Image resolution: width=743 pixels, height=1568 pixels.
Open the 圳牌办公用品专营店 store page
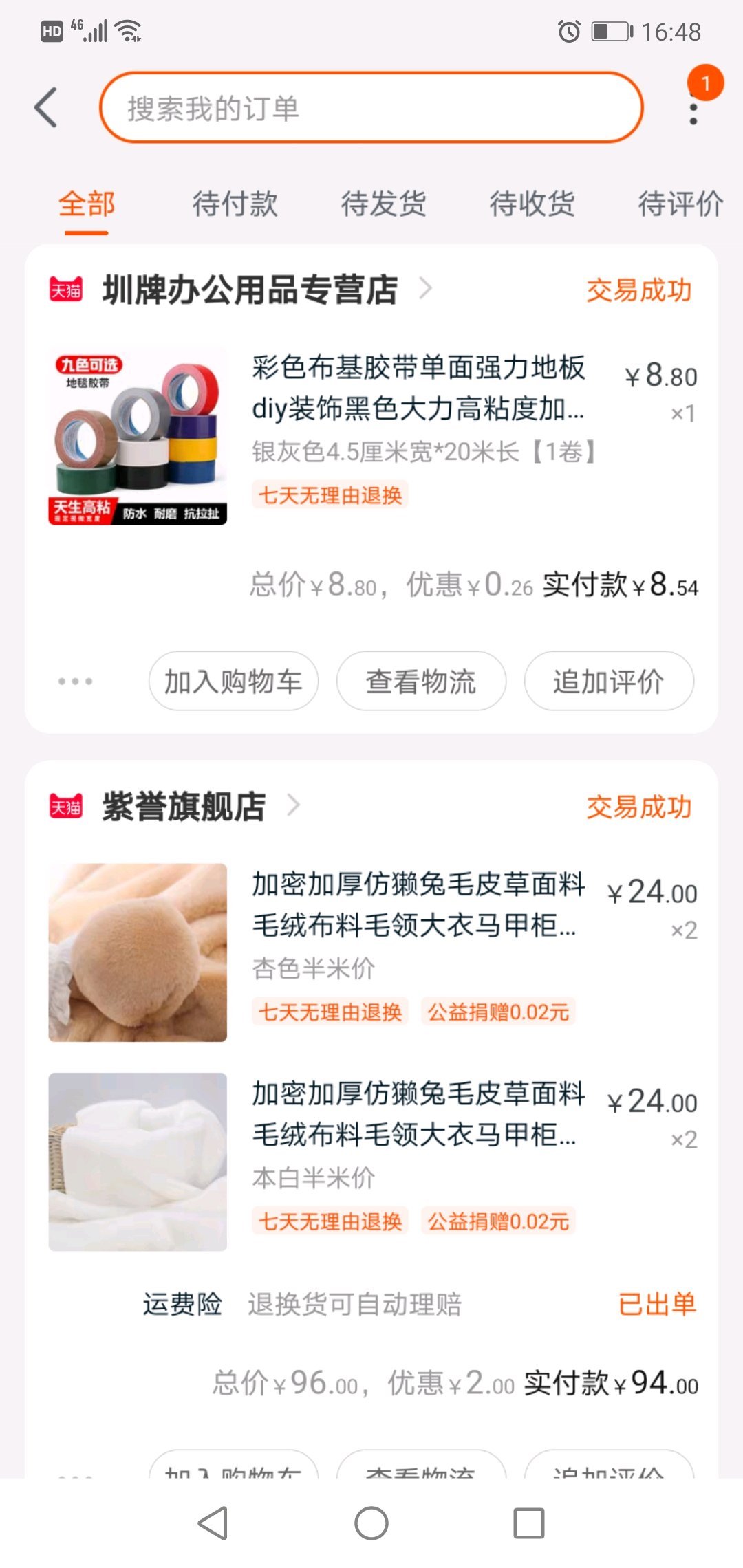(250, 290)
